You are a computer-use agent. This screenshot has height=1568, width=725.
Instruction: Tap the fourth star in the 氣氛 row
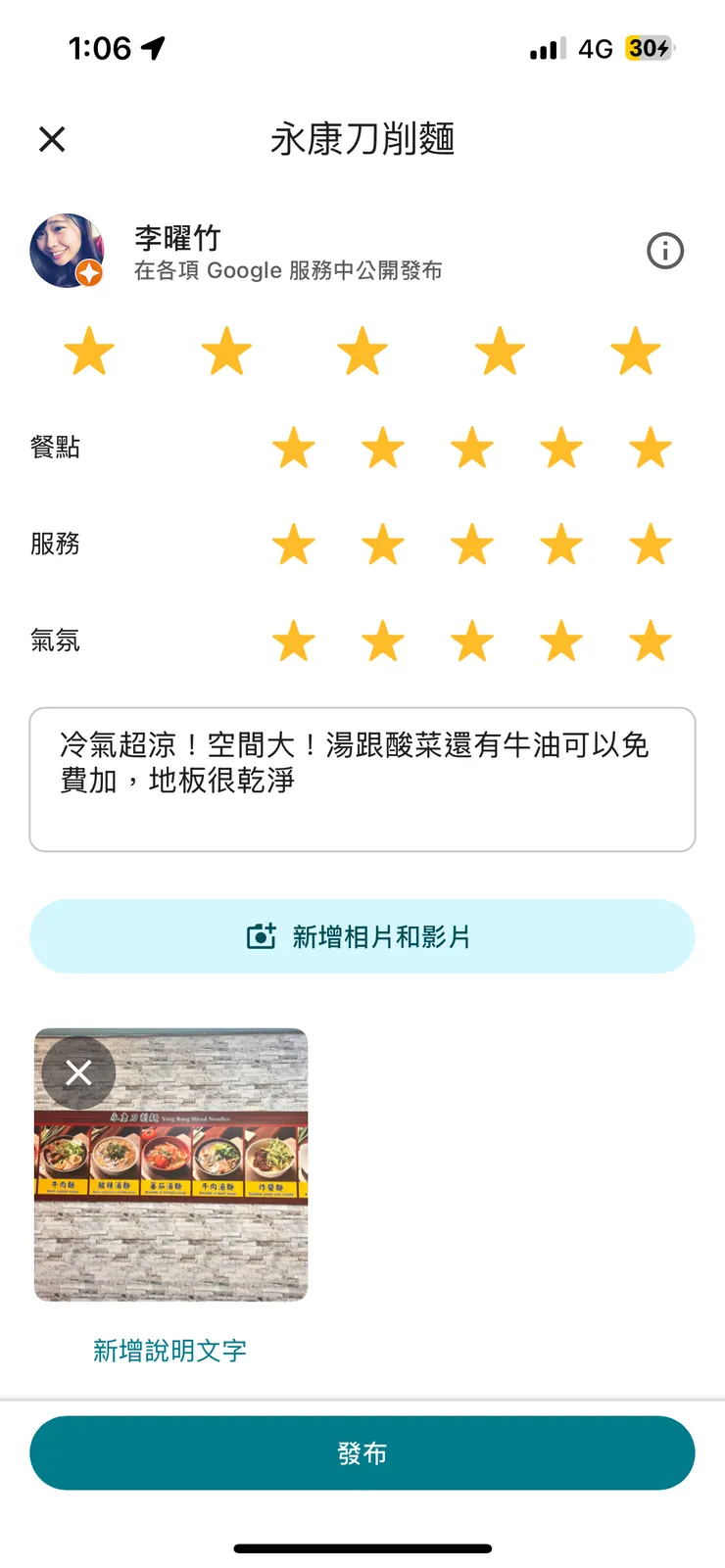(560, 641)
